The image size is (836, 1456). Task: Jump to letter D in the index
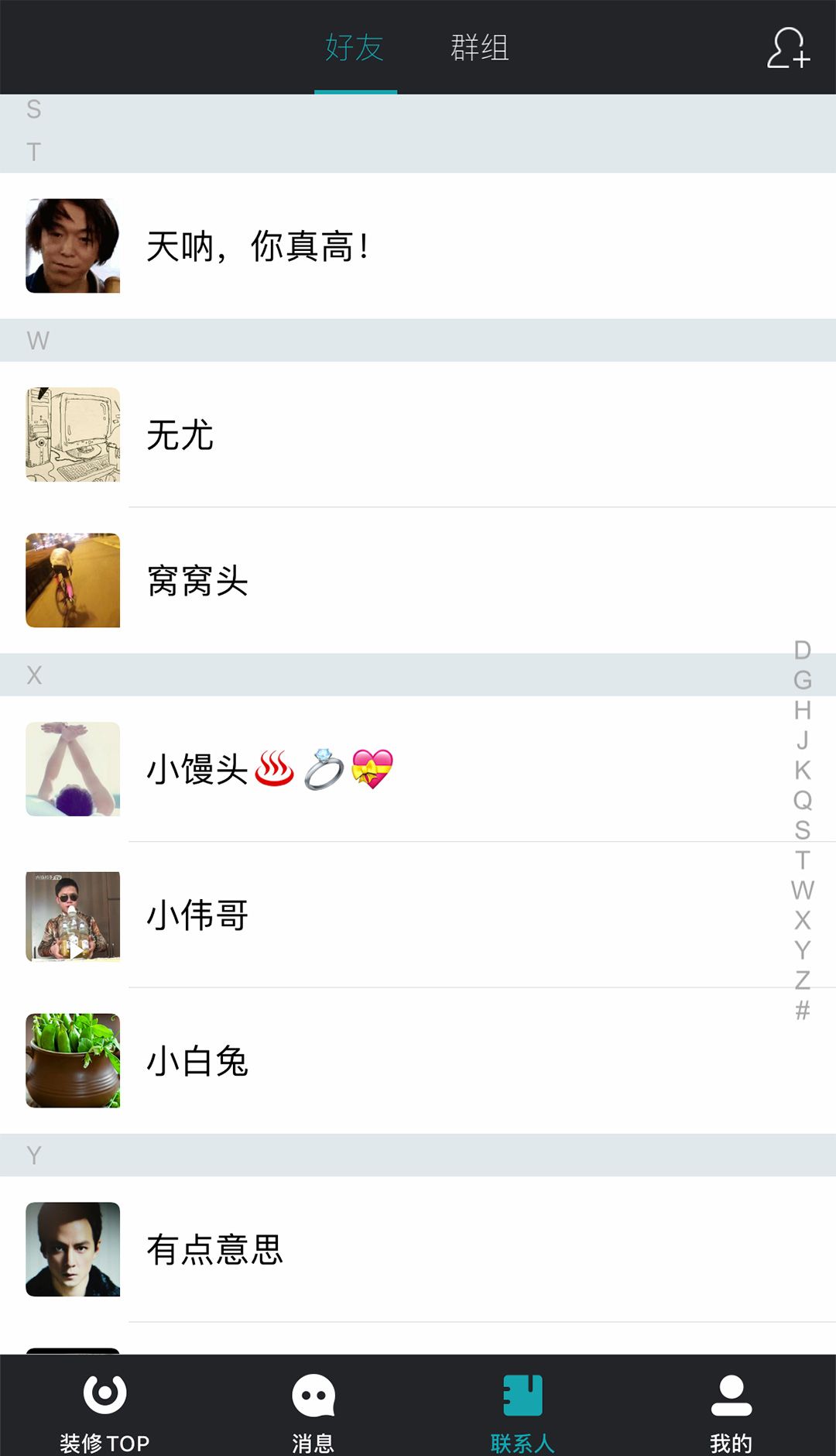[803, 650]
